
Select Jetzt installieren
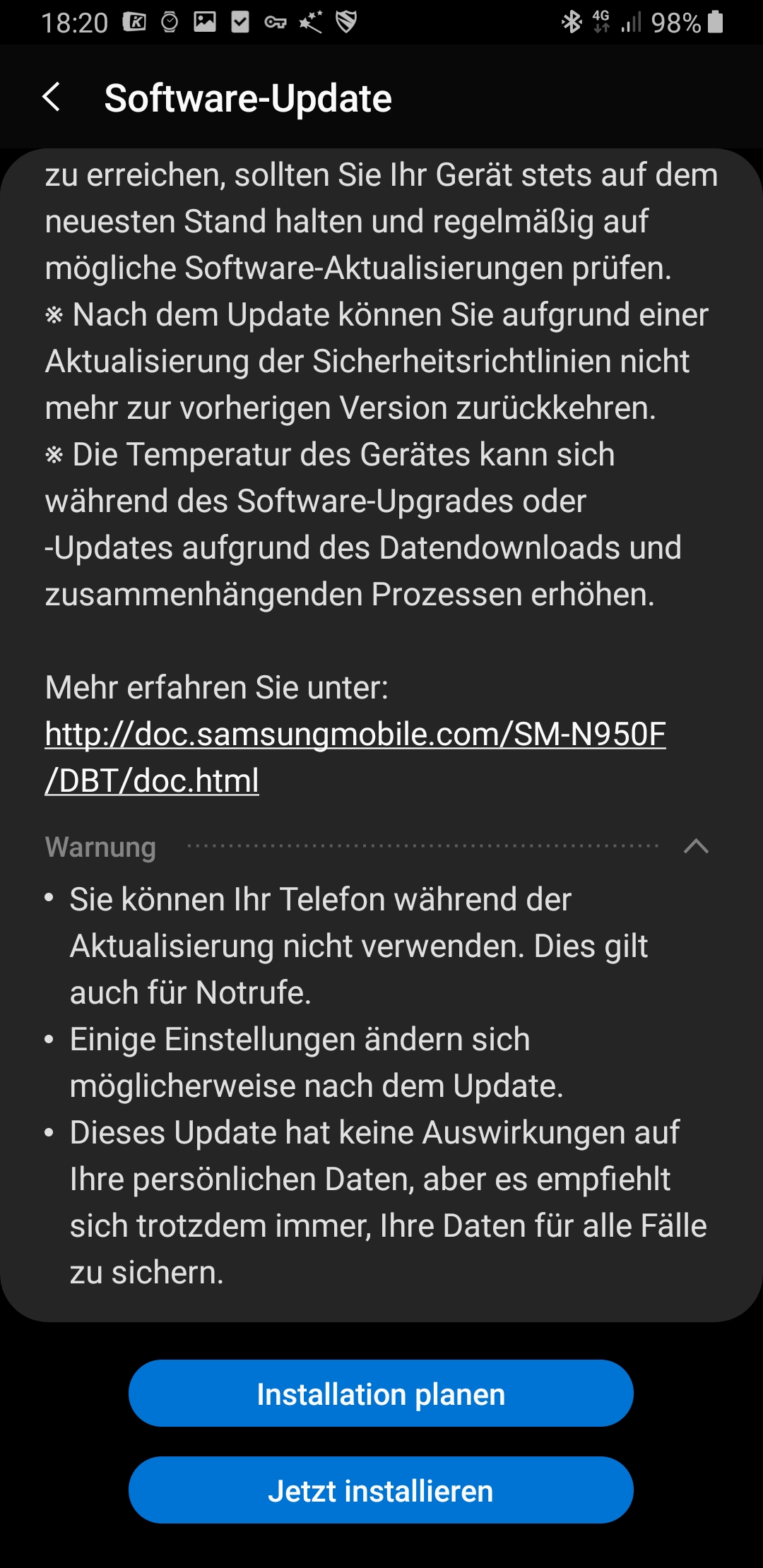(381, 1490)
